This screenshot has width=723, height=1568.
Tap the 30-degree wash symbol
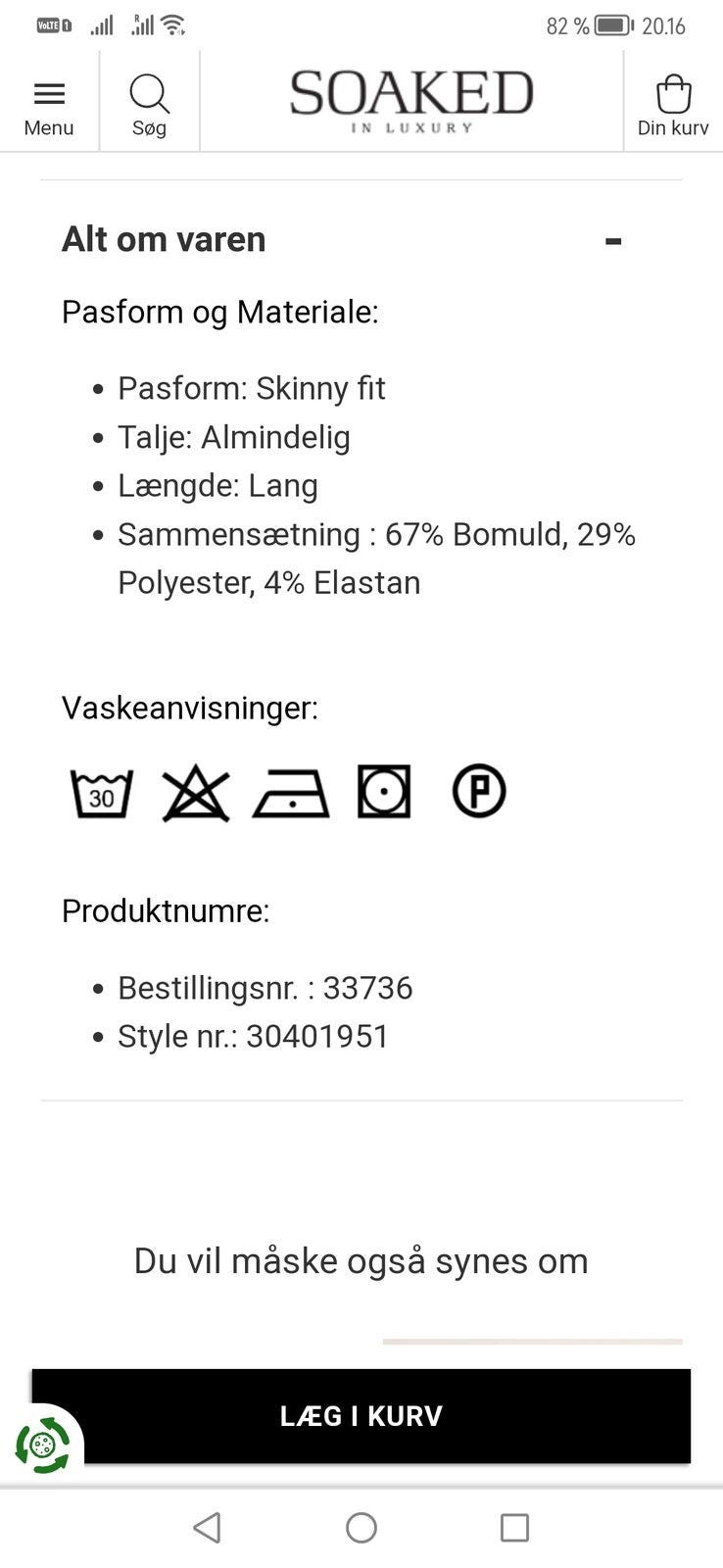(100, 792)
